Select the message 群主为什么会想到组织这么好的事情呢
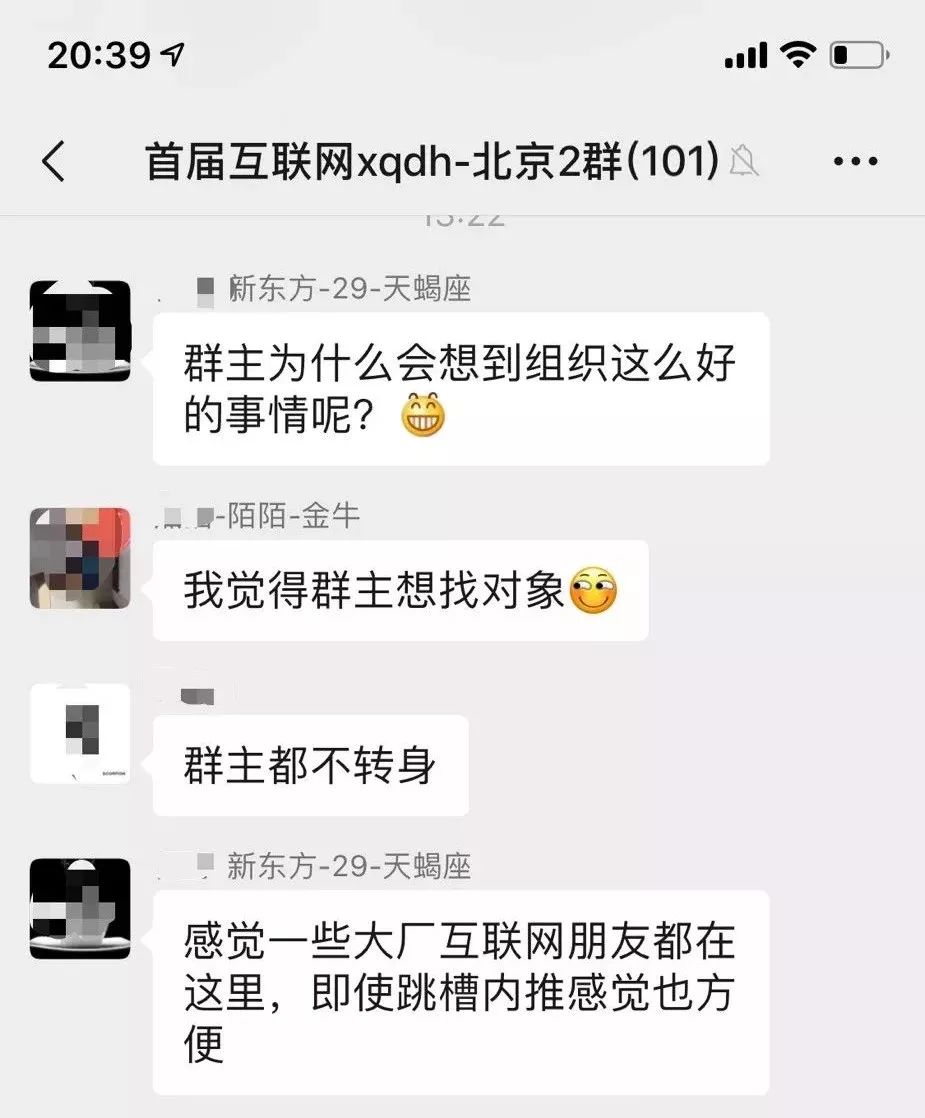Image resolution: width=925 pixels, height=1118 pixels. click(x=460, y=388)
